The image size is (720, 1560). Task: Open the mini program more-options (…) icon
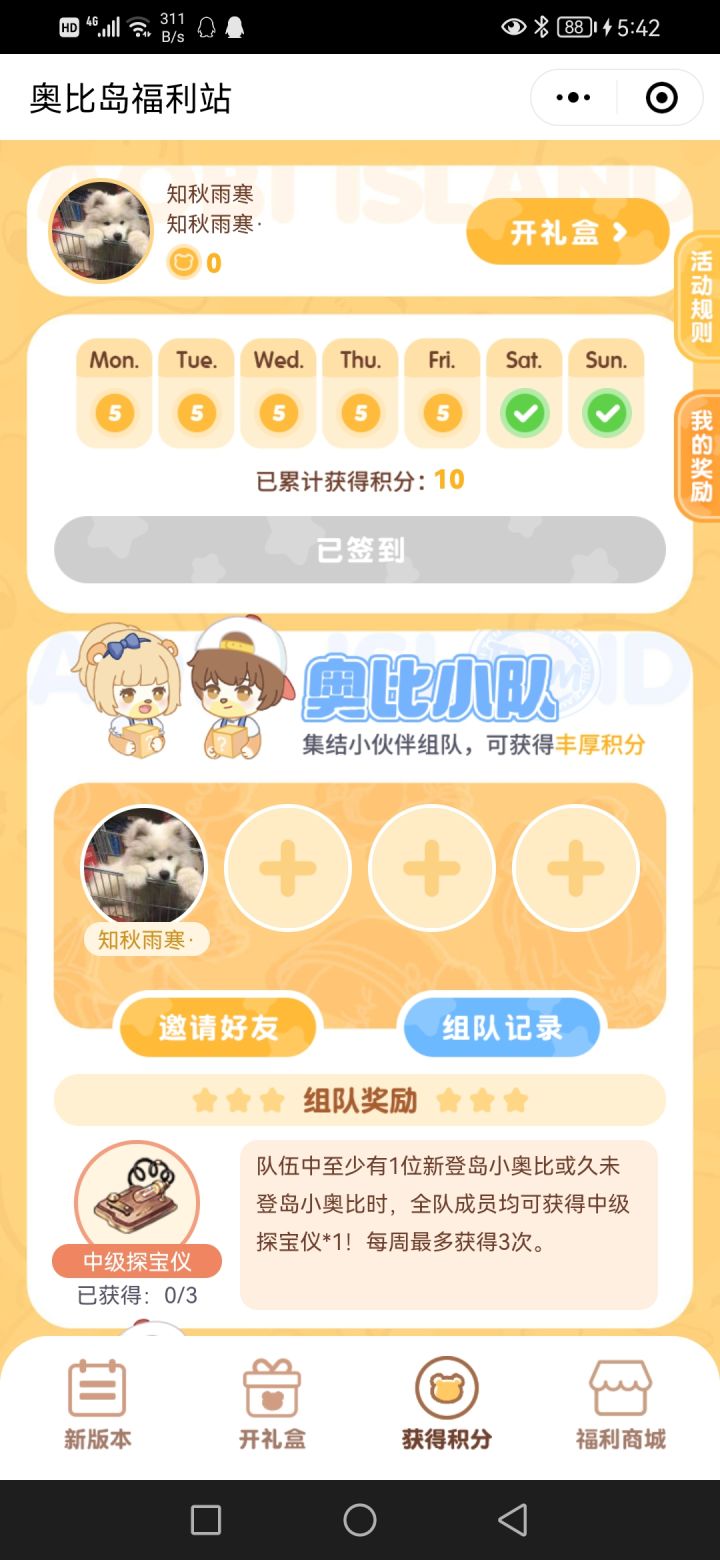571,97
